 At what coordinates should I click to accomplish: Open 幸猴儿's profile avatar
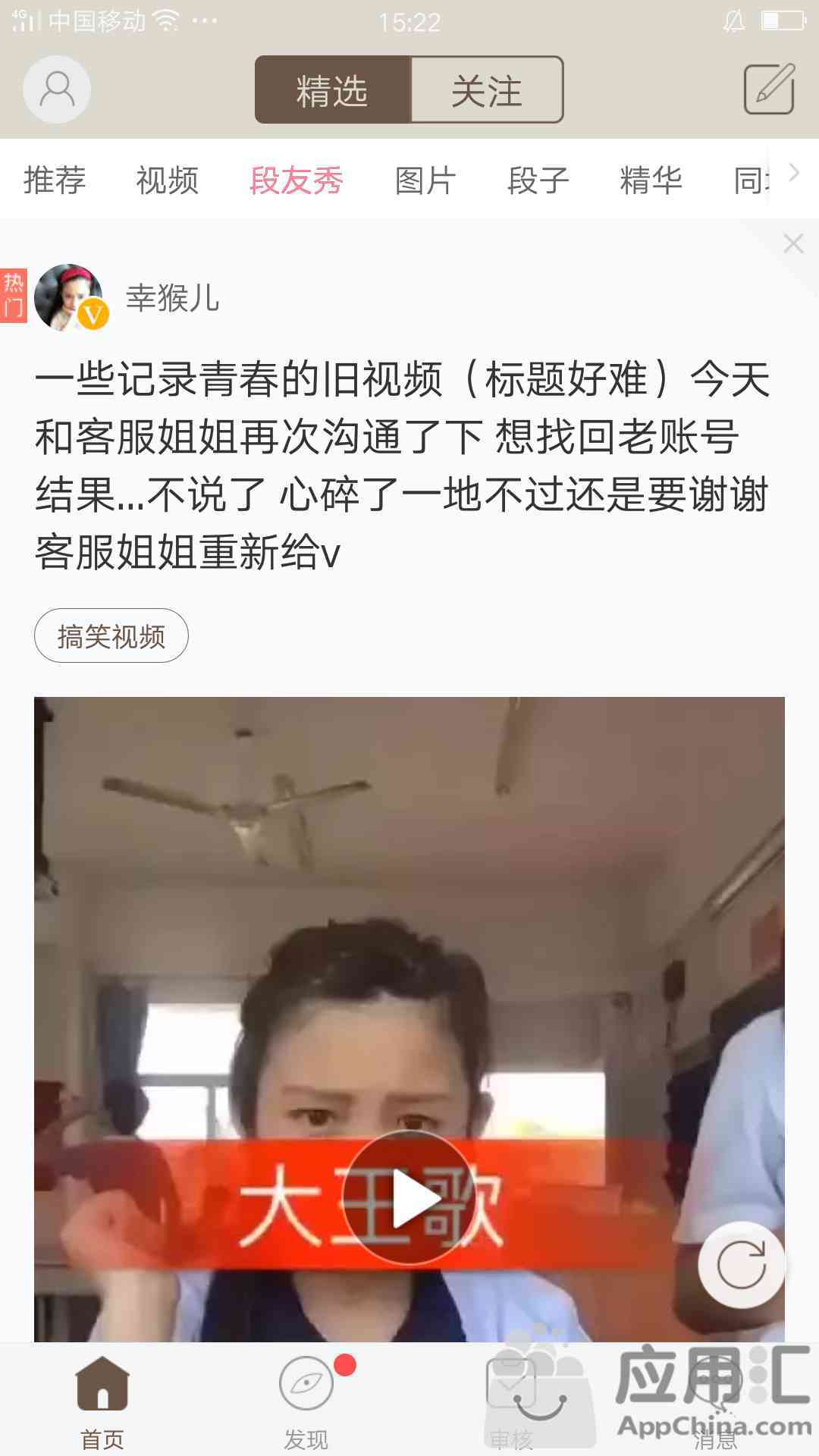pyautogui.click(x=70, y=297)
